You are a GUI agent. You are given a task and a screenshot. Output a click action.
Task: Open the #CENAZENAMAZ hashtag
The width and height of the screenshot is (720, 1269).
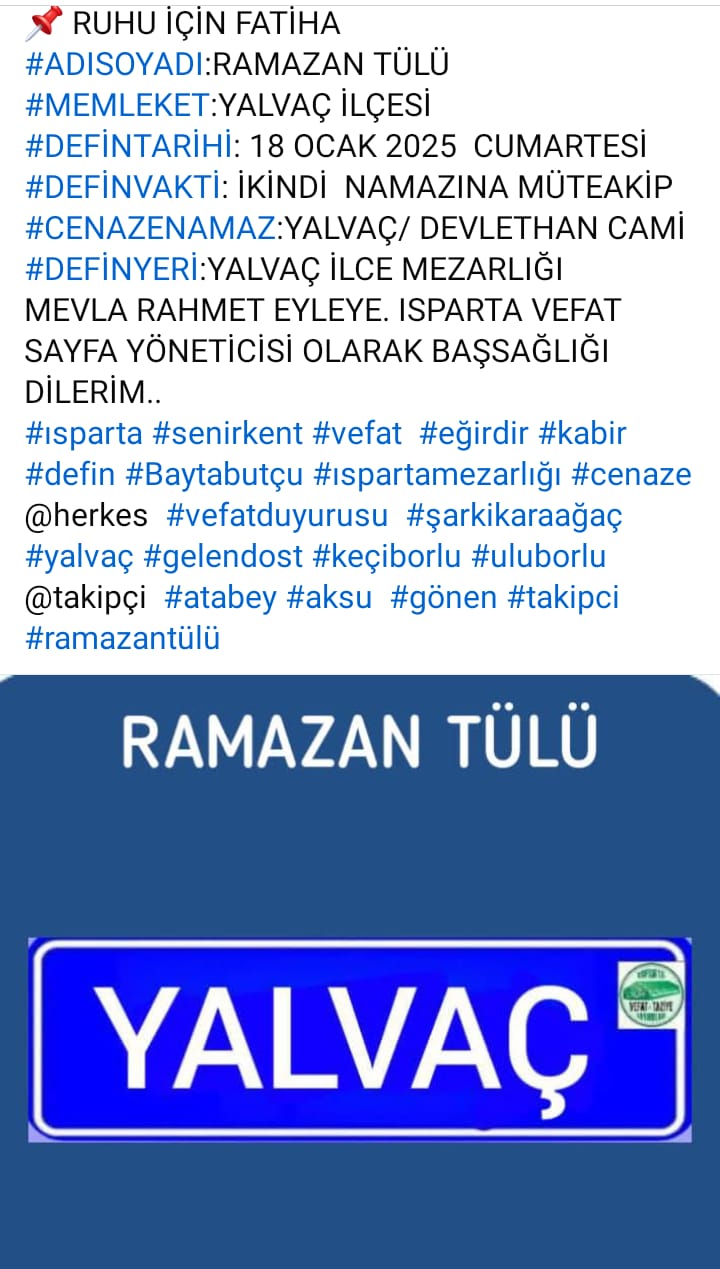pos(150,228)
